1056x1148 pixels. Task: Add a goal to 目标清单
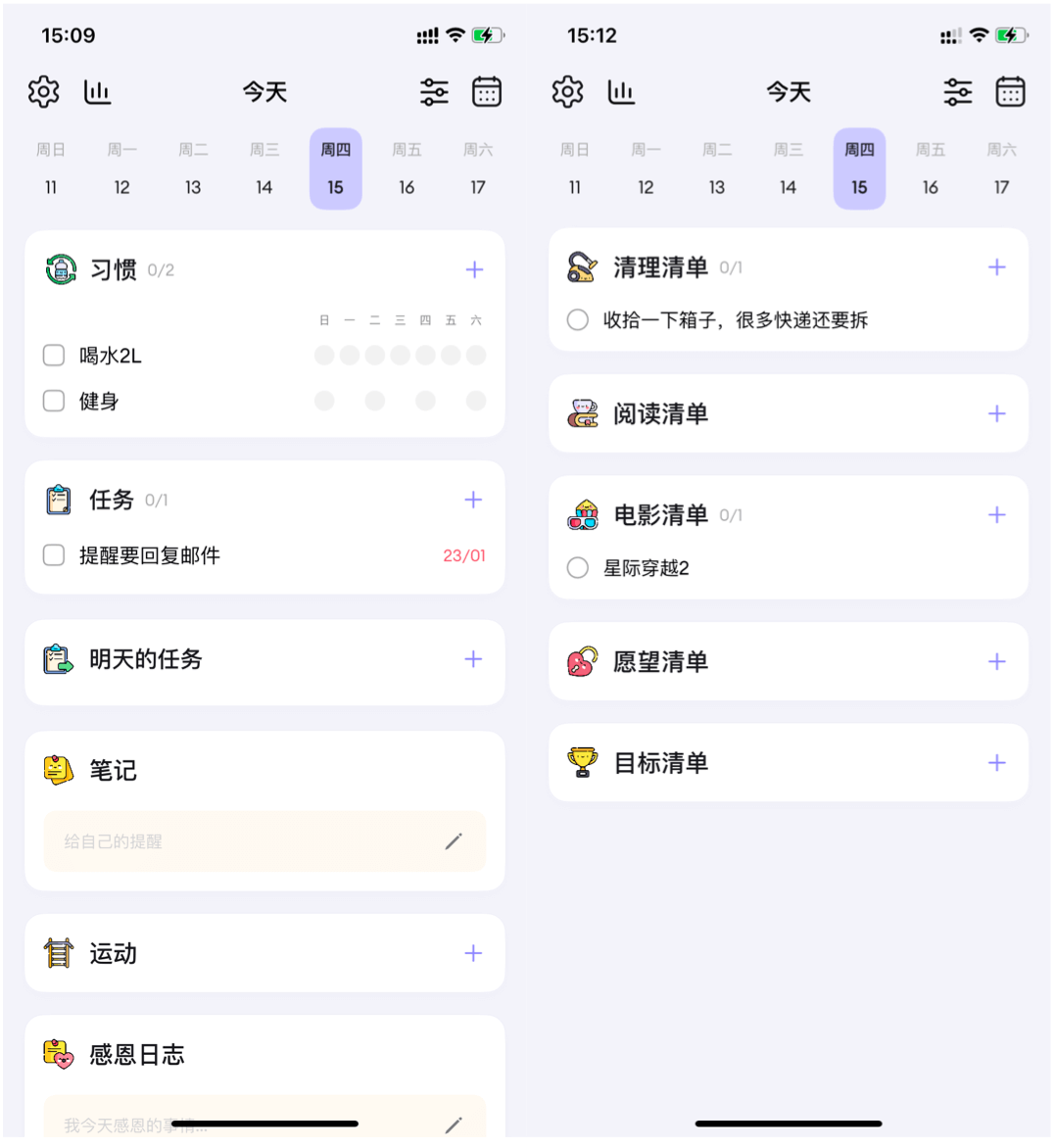[996, 763]
